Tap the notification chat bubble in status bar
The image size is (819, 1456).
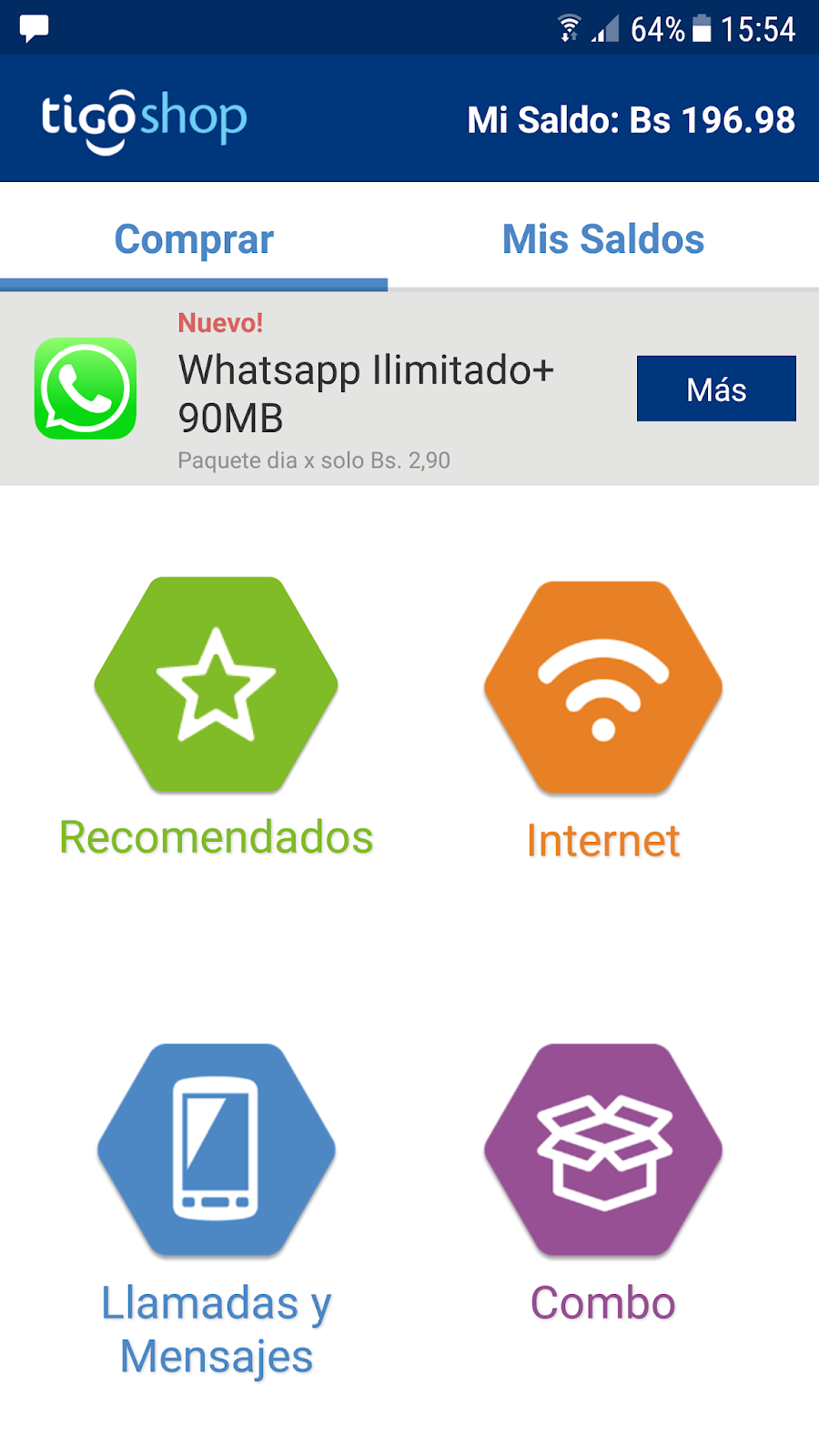35,27
